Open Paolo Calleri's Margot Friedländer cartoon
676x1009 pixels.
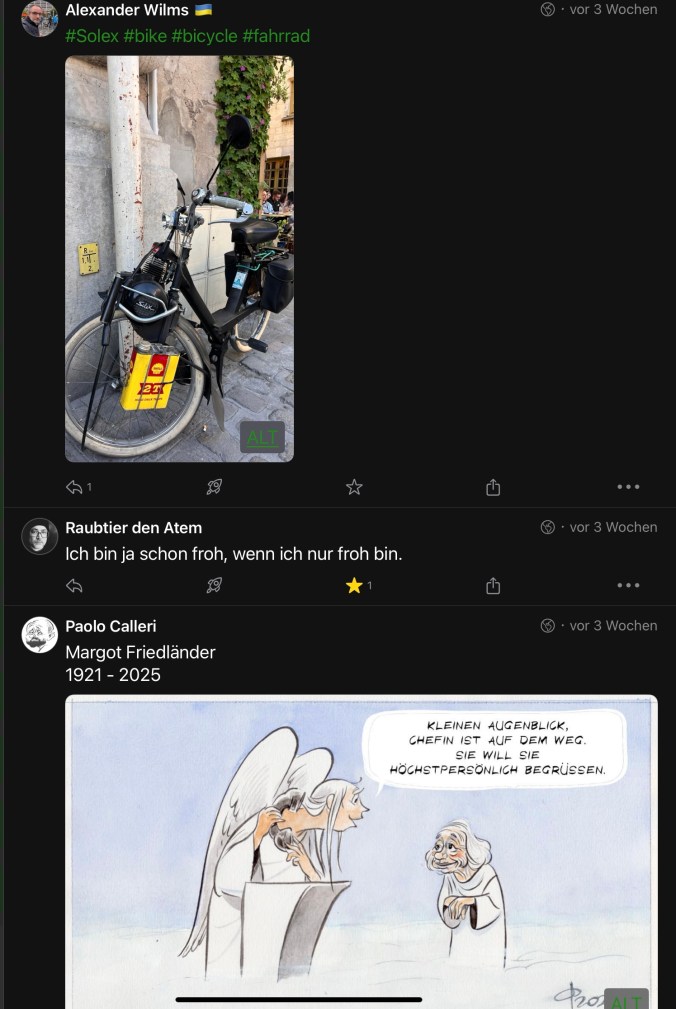point(361,850)
